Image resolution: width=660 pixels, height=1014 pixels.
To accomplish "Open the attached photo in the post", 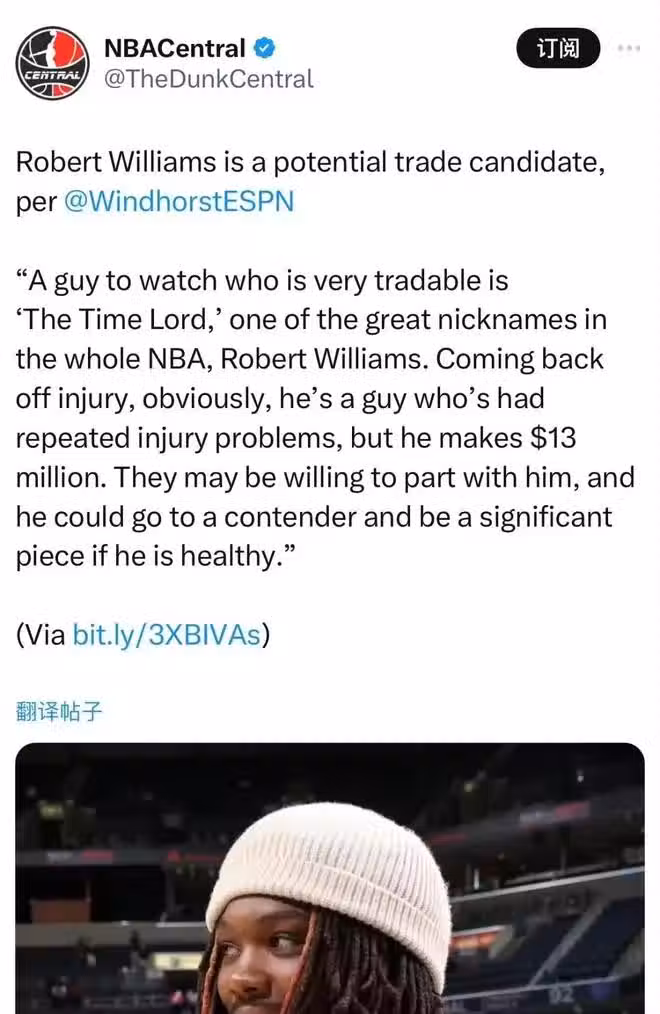I will click(330, 878).
